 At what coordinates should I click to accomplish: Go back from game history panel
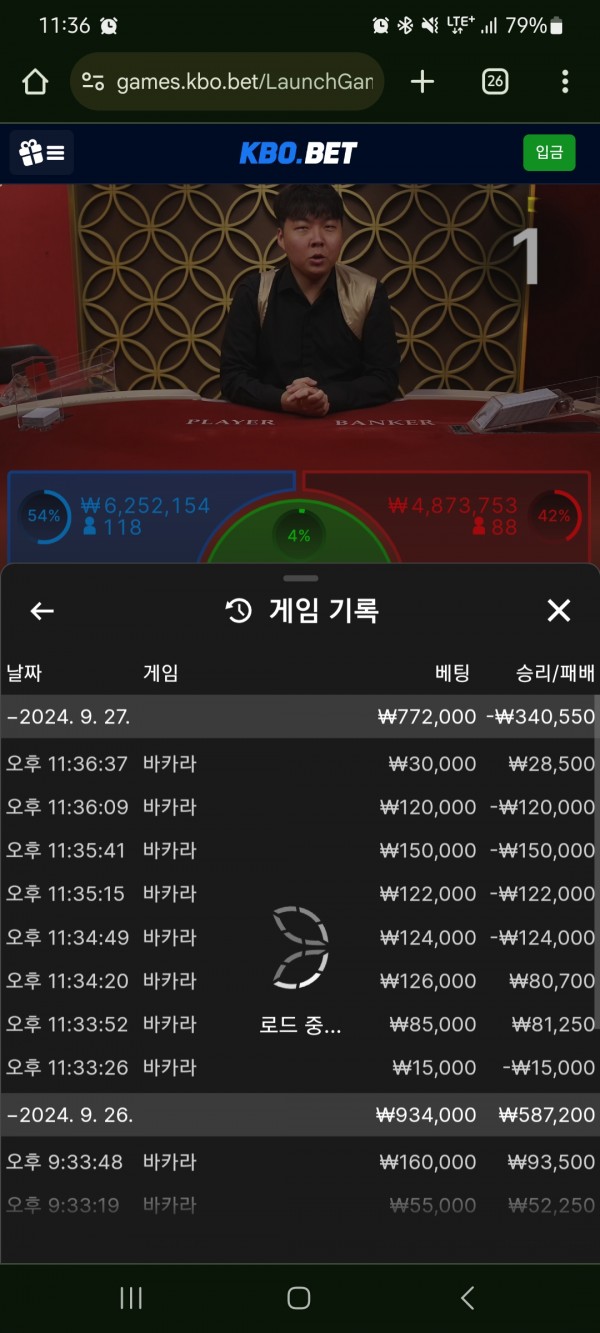pos(42,611)
